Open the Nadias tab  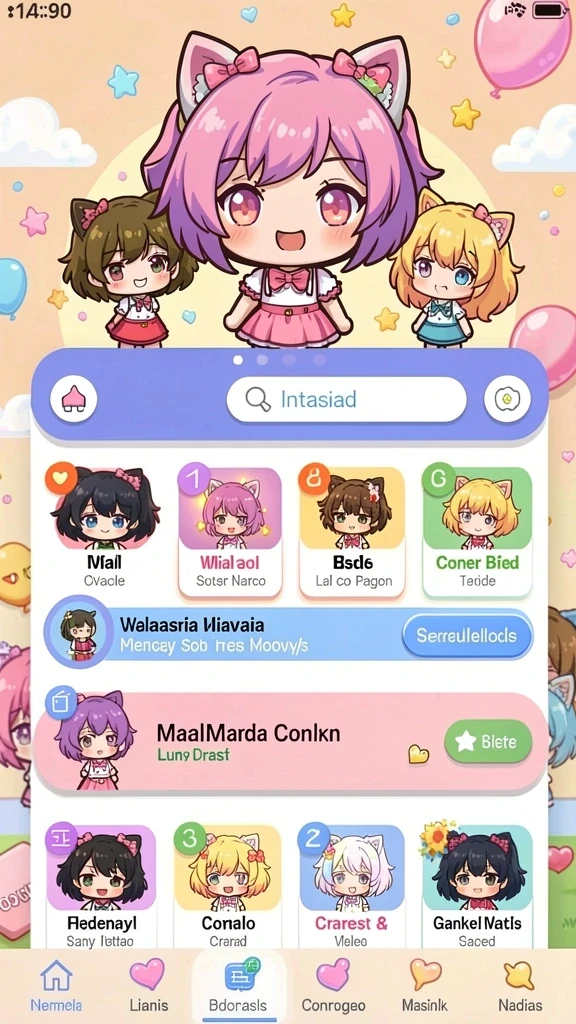(520, 986)
